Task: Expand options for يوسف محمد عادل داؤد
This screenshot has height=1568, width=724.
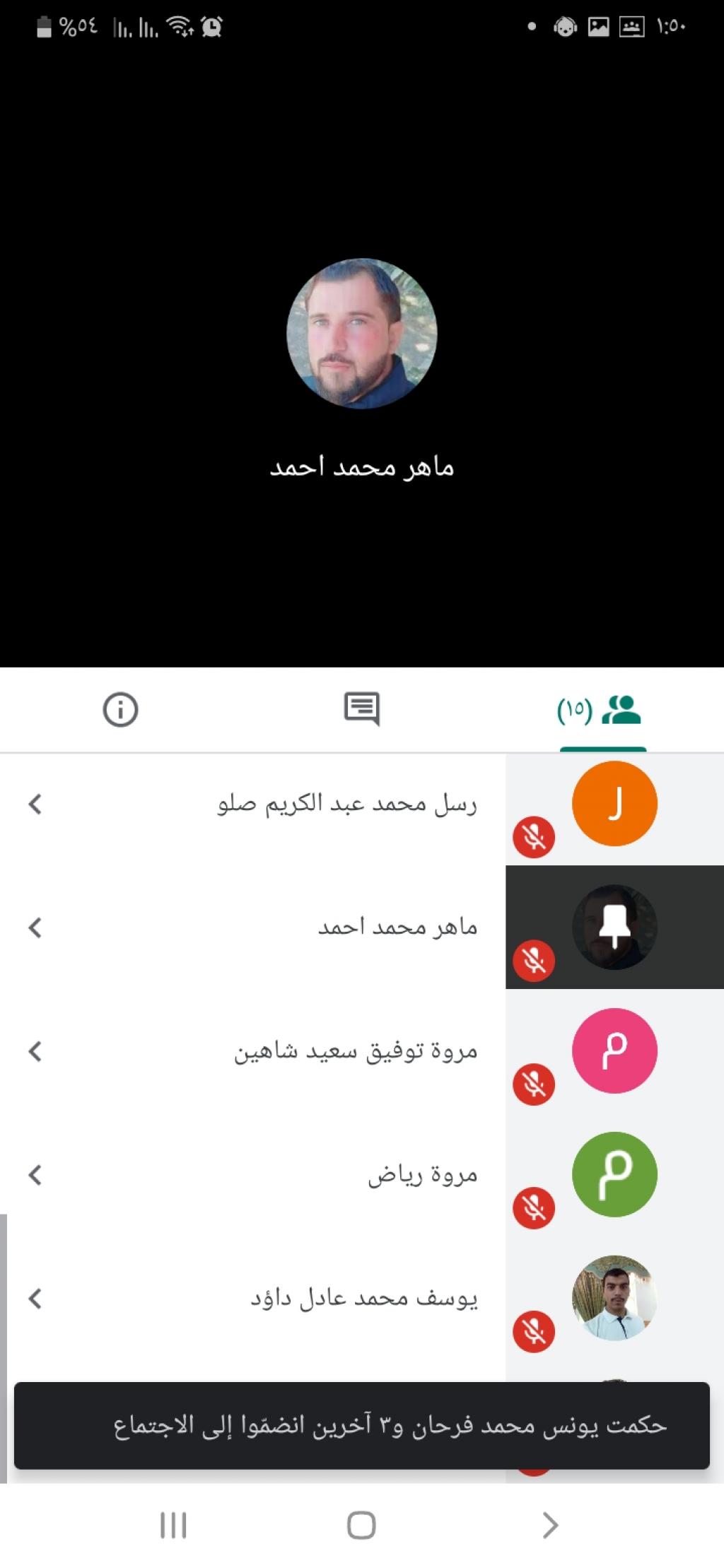Action: 35,1299
